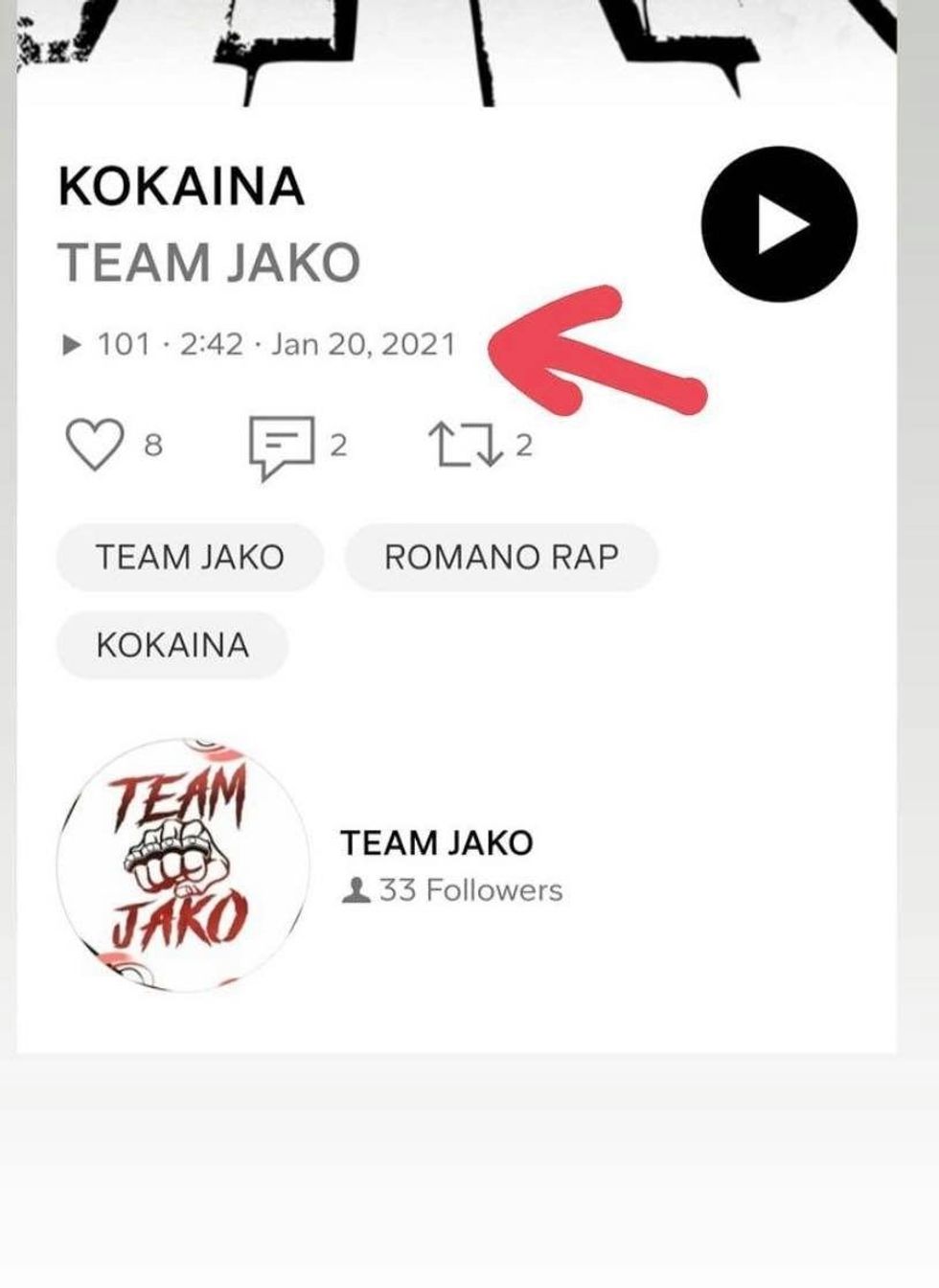939x1288 pixels.
Task: Repost the KOKAINA track
Action: [x=465, y=447]
